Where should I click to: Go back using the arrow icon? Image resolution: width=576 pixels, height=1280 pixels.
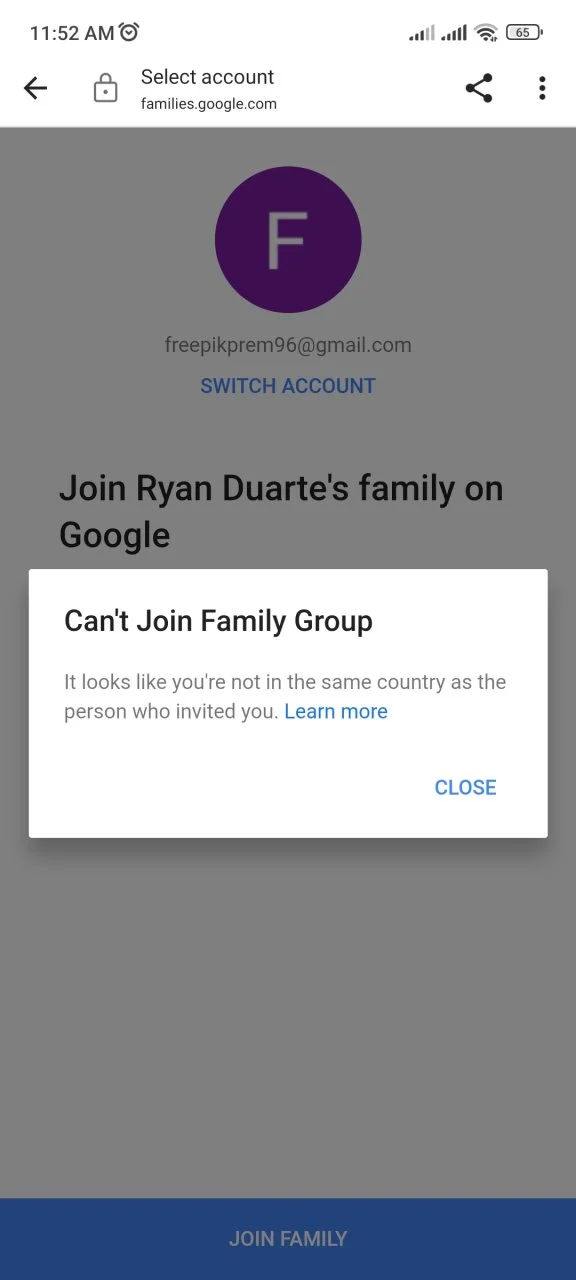tap(35, 89)
